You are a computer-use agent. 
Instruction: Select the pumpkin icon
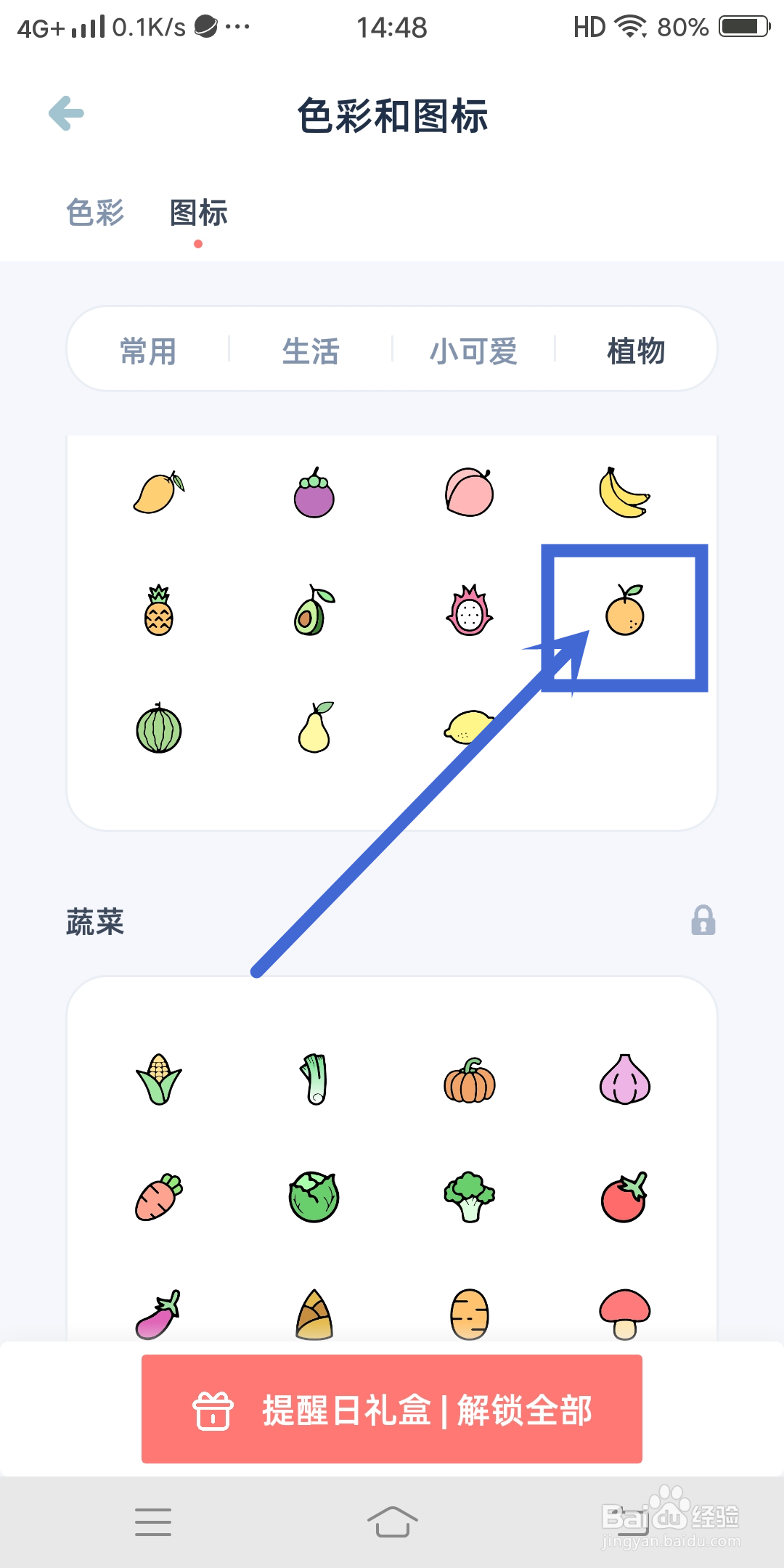468,1079
